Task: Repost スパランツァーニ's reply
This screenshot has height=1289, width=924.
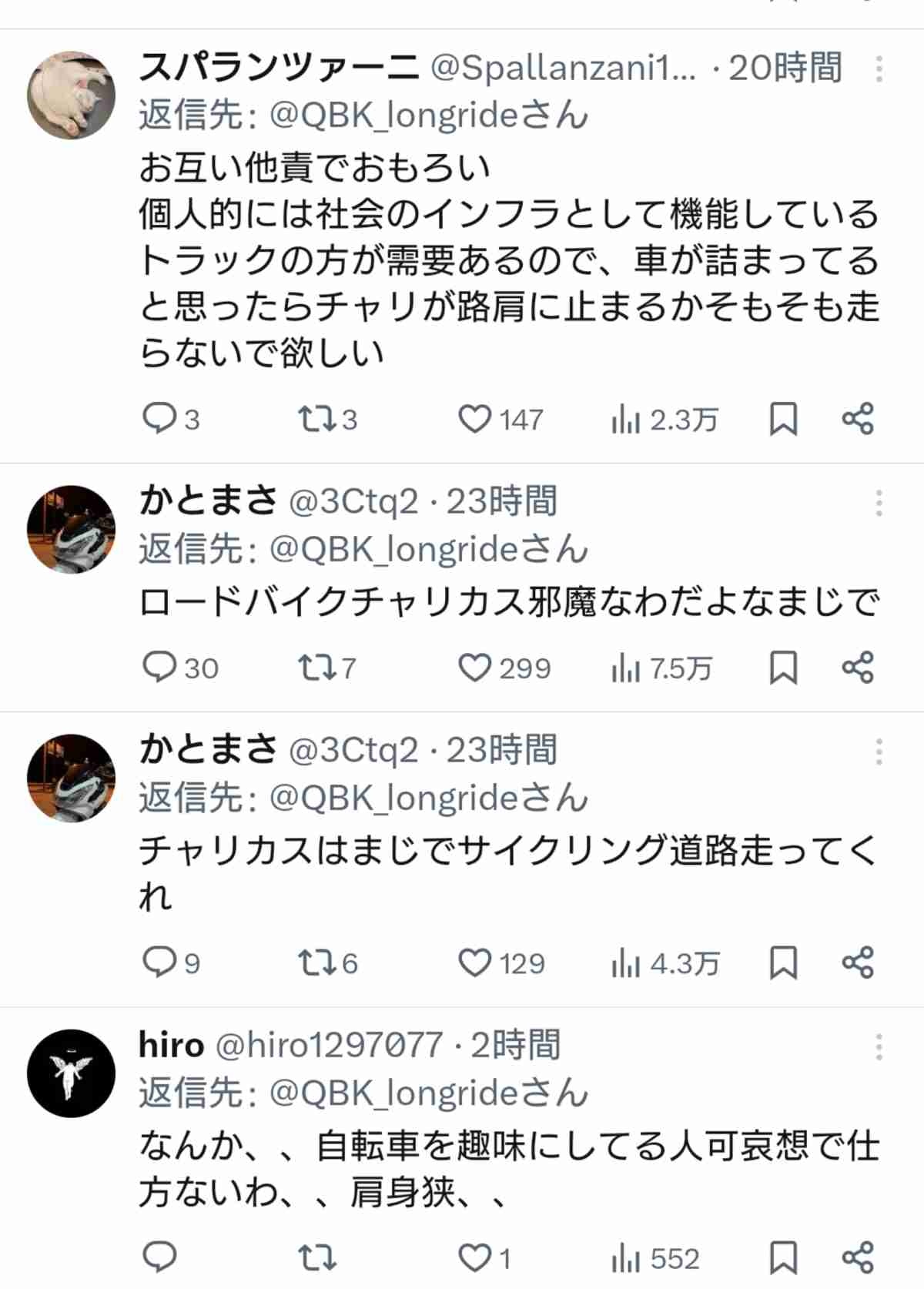Action: coord(316,419)
